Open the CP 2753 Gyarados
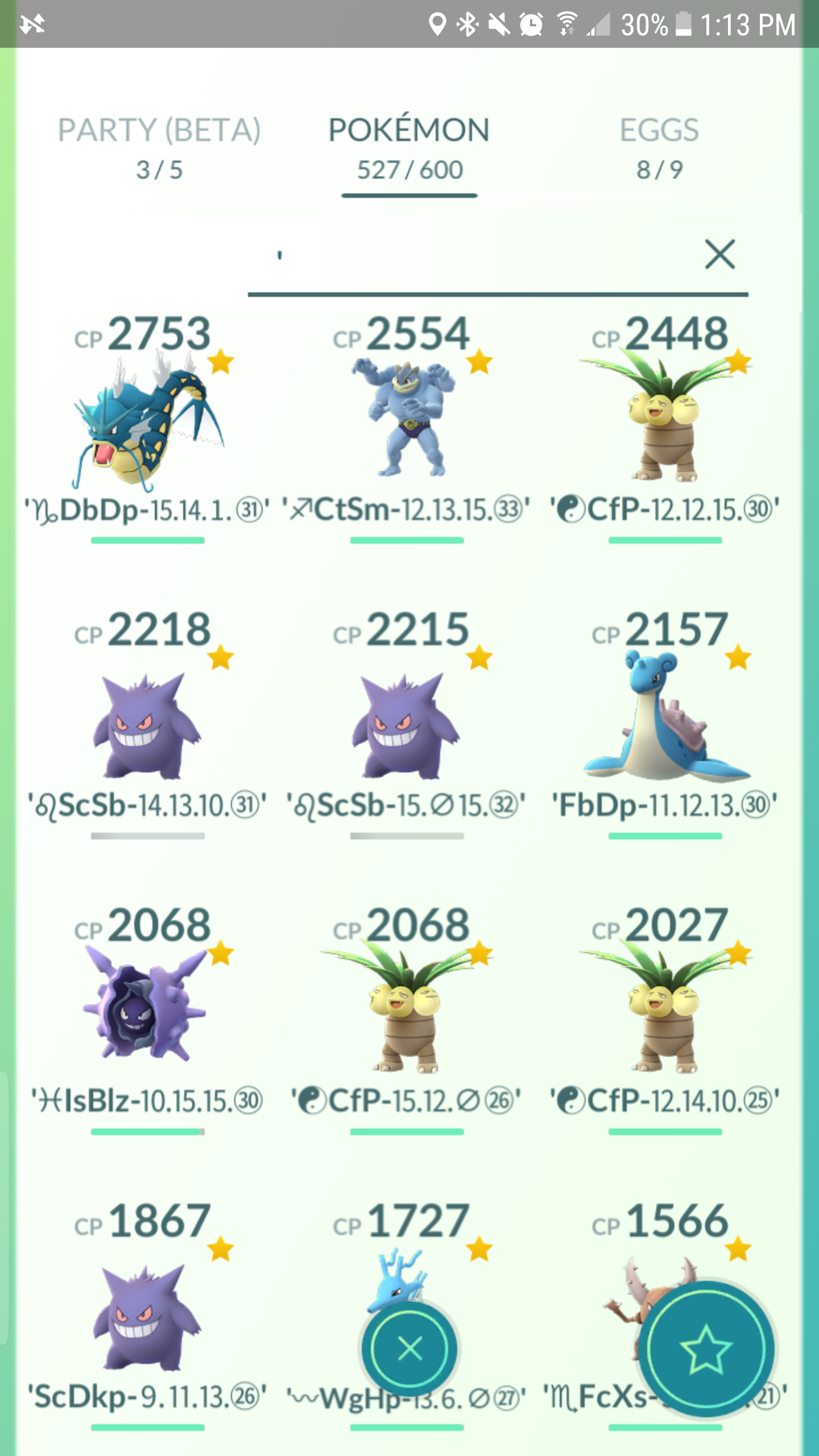Viewport: 819px width, 1456px height. 147,427
